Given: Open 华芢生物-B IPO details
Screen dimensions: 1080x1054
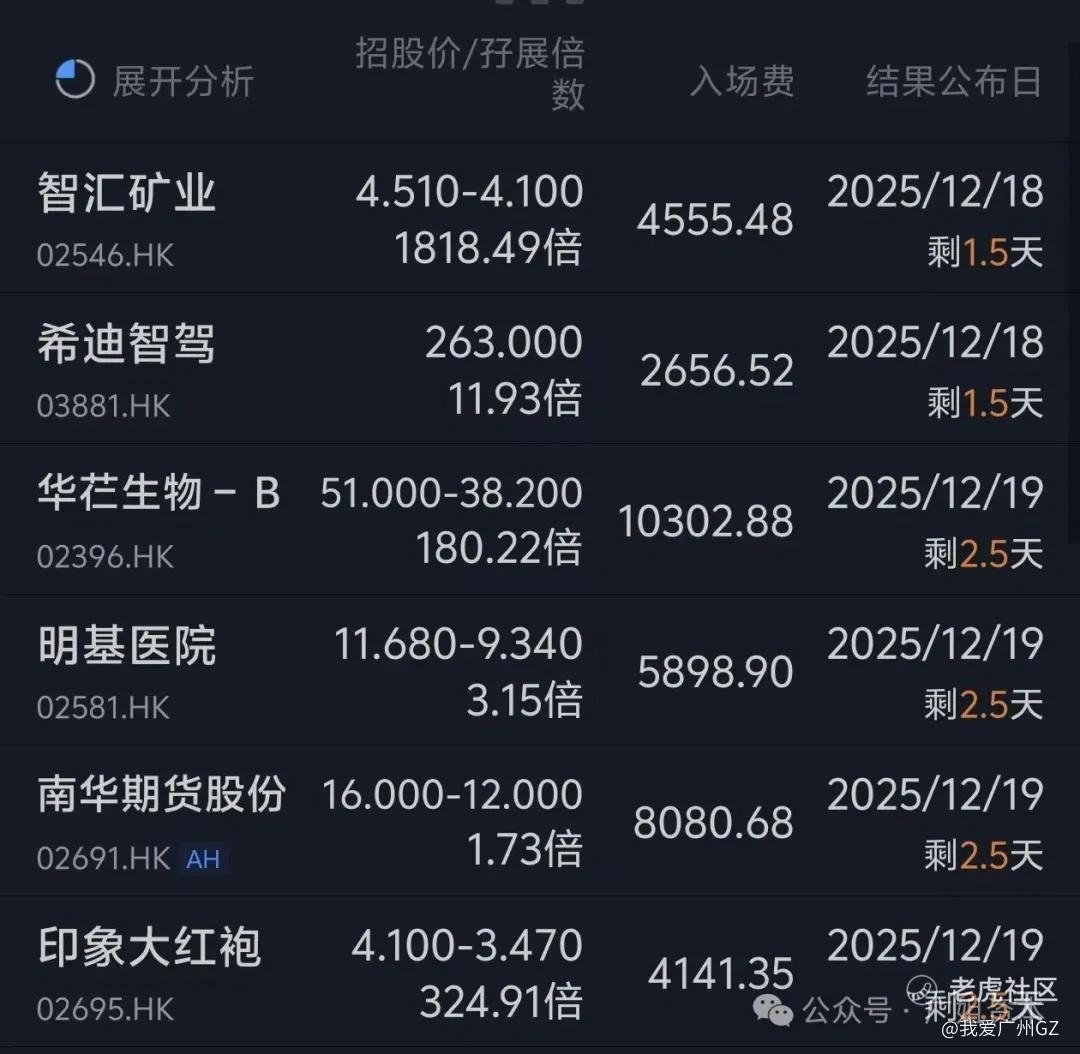Looking at the screenshot, I should coord(158,495).
